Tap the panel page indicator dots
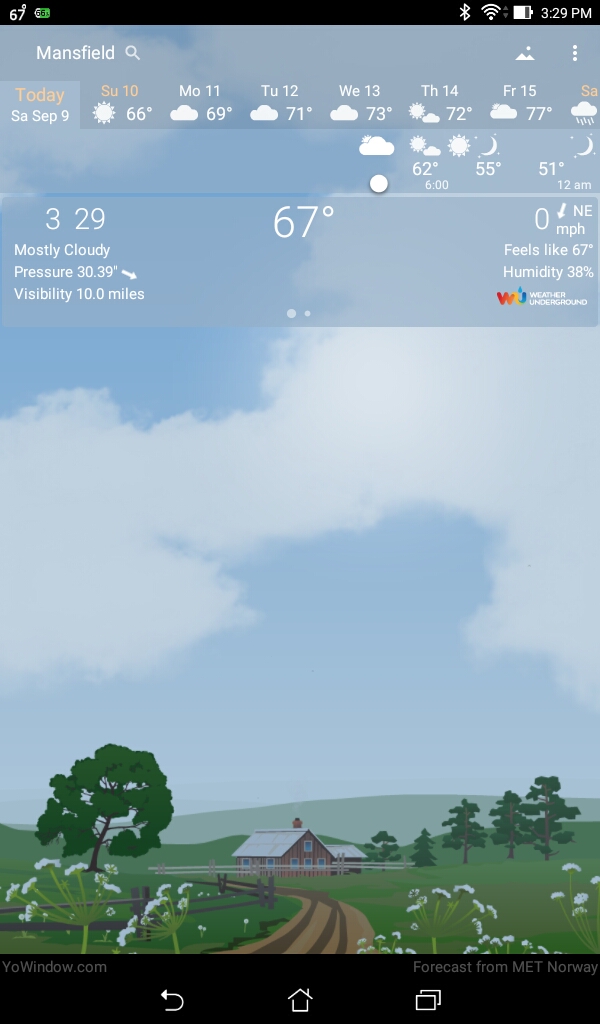600x1024 pixels. pos(299,313)
